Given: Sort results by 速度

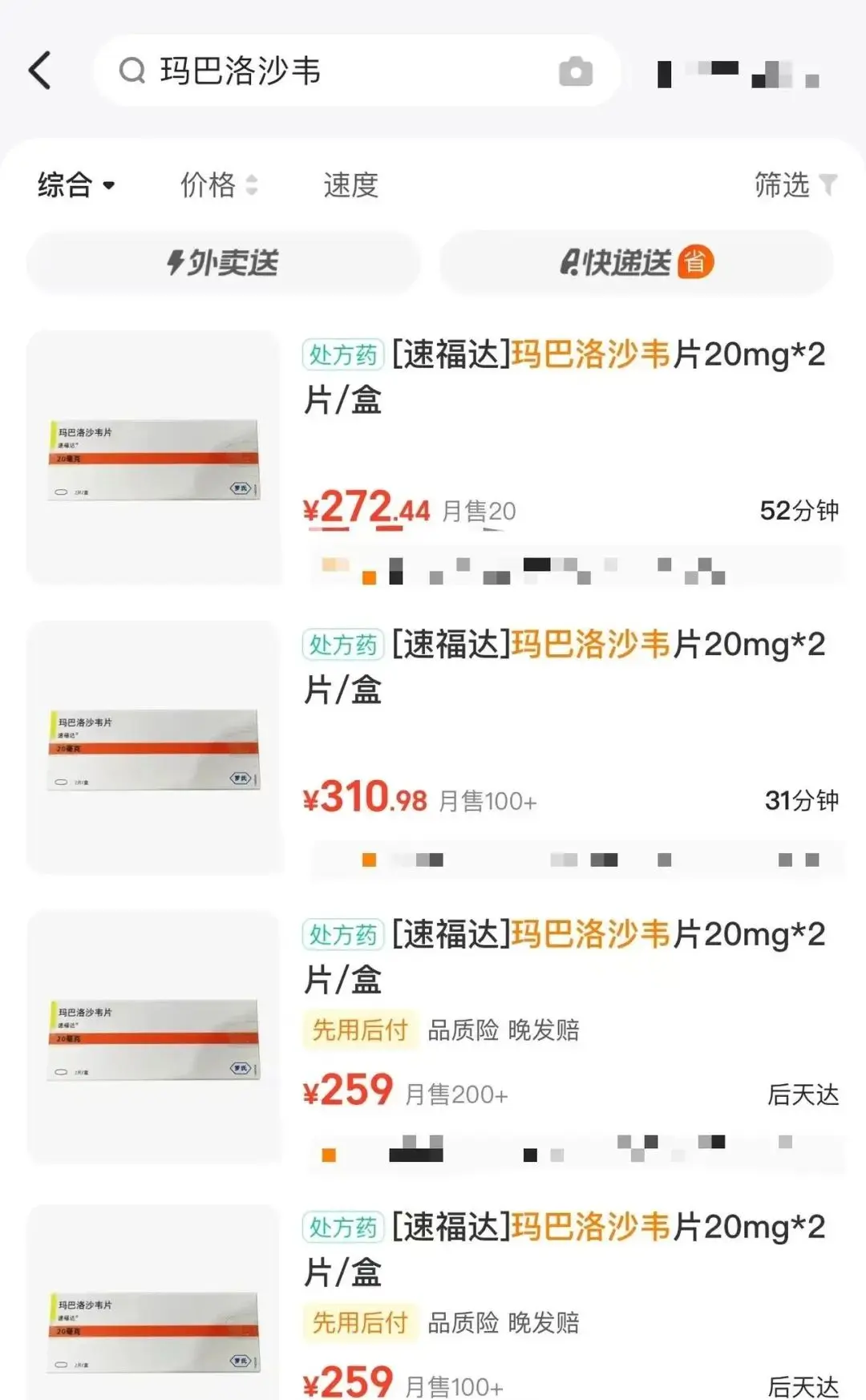Looking at the screenshot, I should click(350, 185).
